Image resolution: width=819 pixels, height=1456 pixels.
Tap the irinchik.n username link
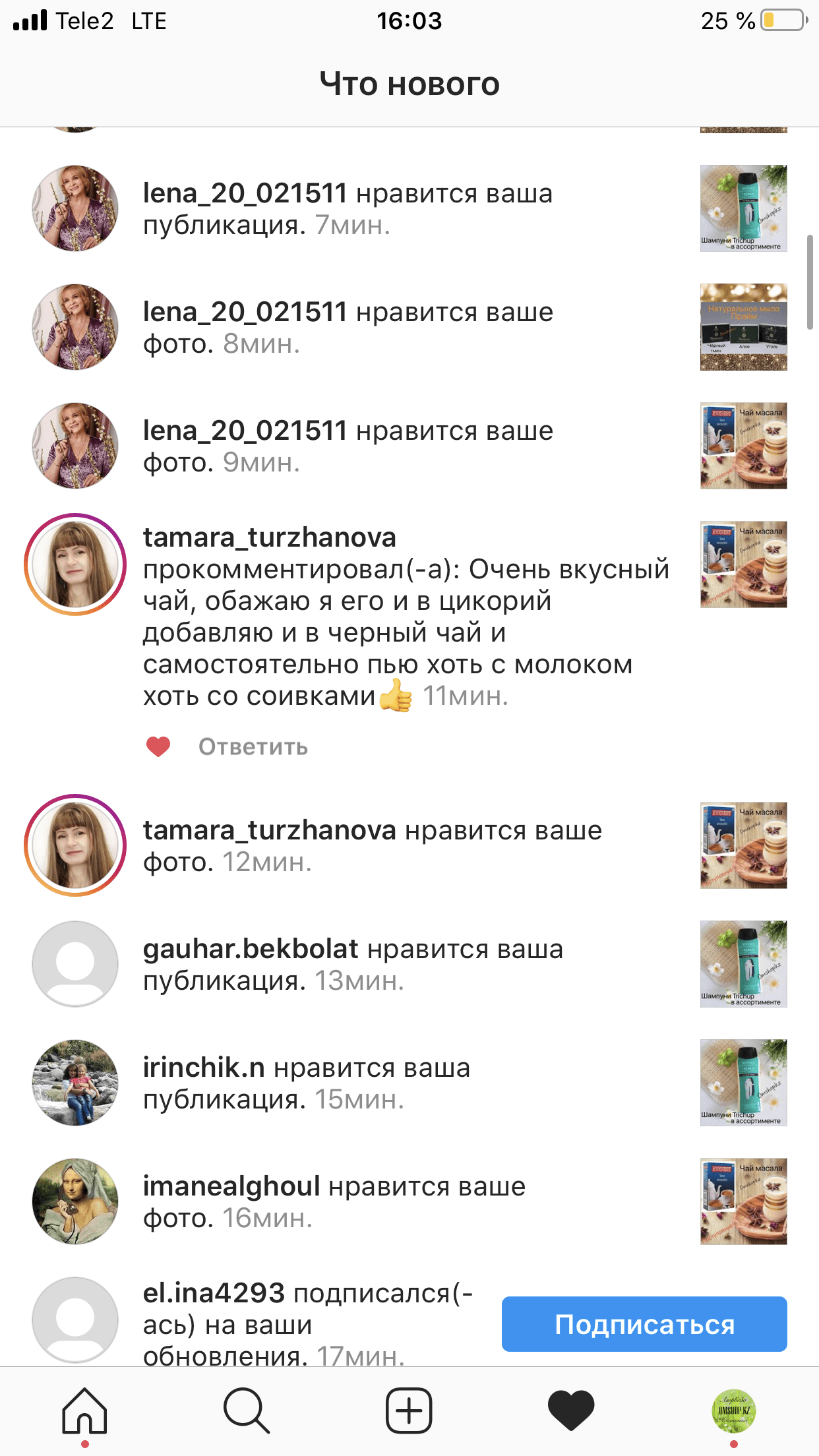pyautogui.click(x=204, y=1068)
